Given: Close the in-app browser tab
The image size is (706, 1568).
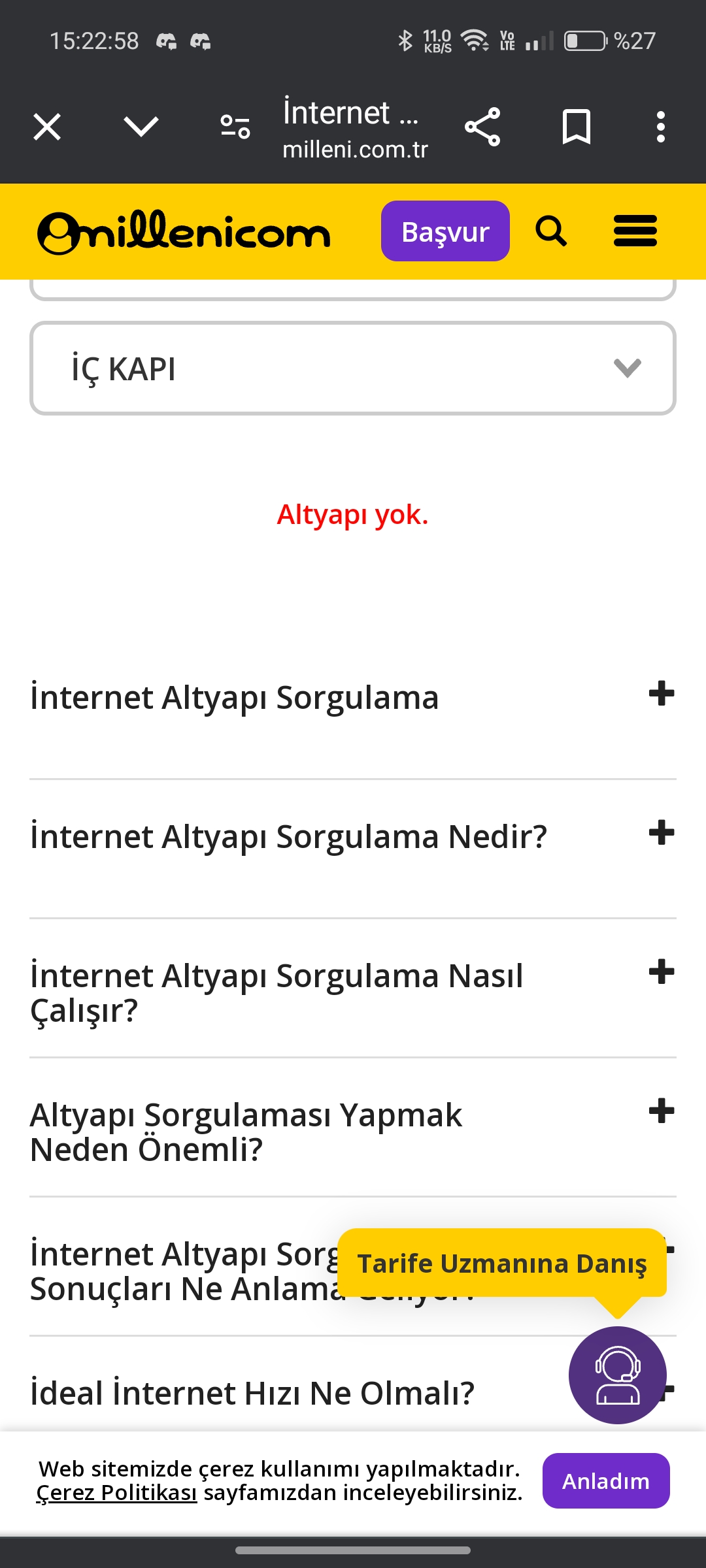Looking at the screenshot, I should (x=47, y=127).
